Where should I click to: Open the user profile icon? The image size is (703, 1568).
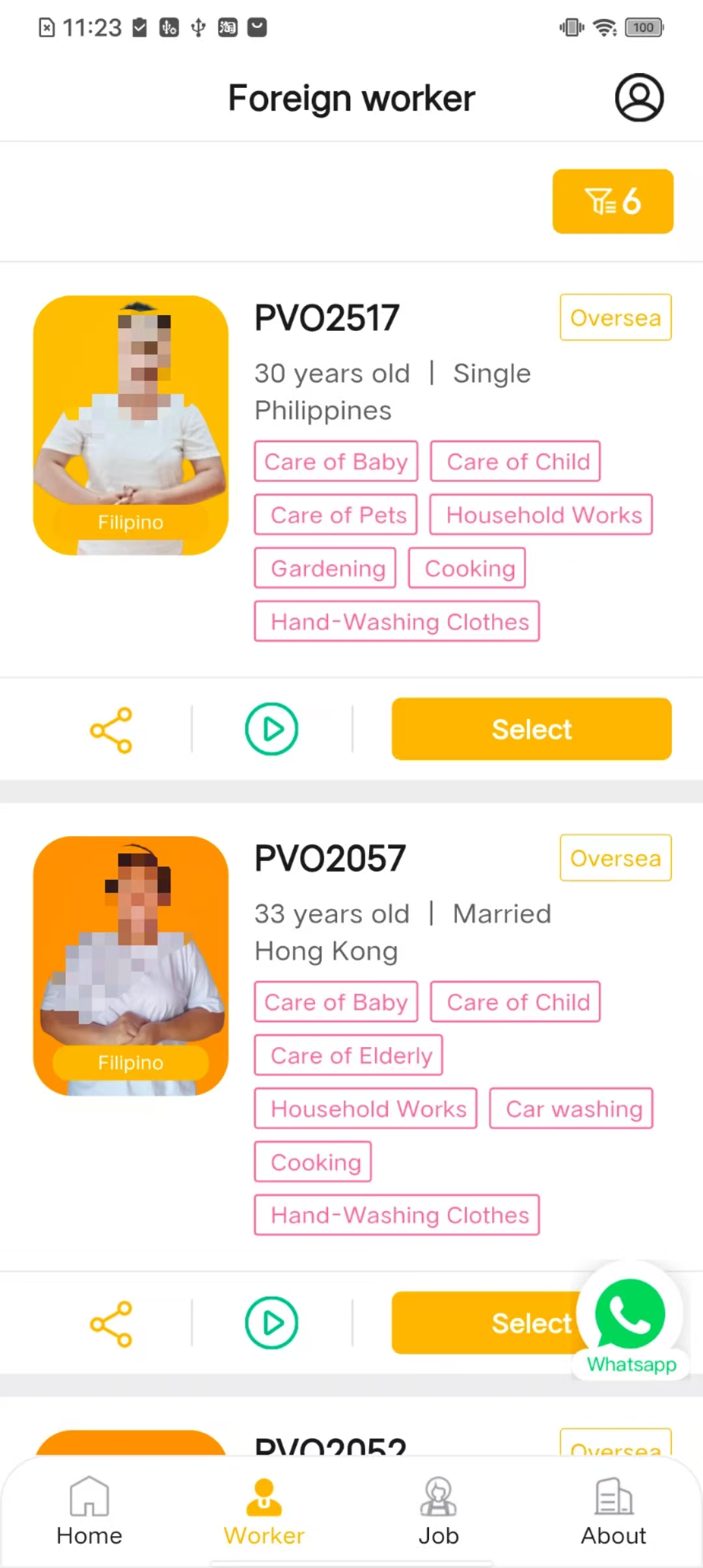coord(639,98)
